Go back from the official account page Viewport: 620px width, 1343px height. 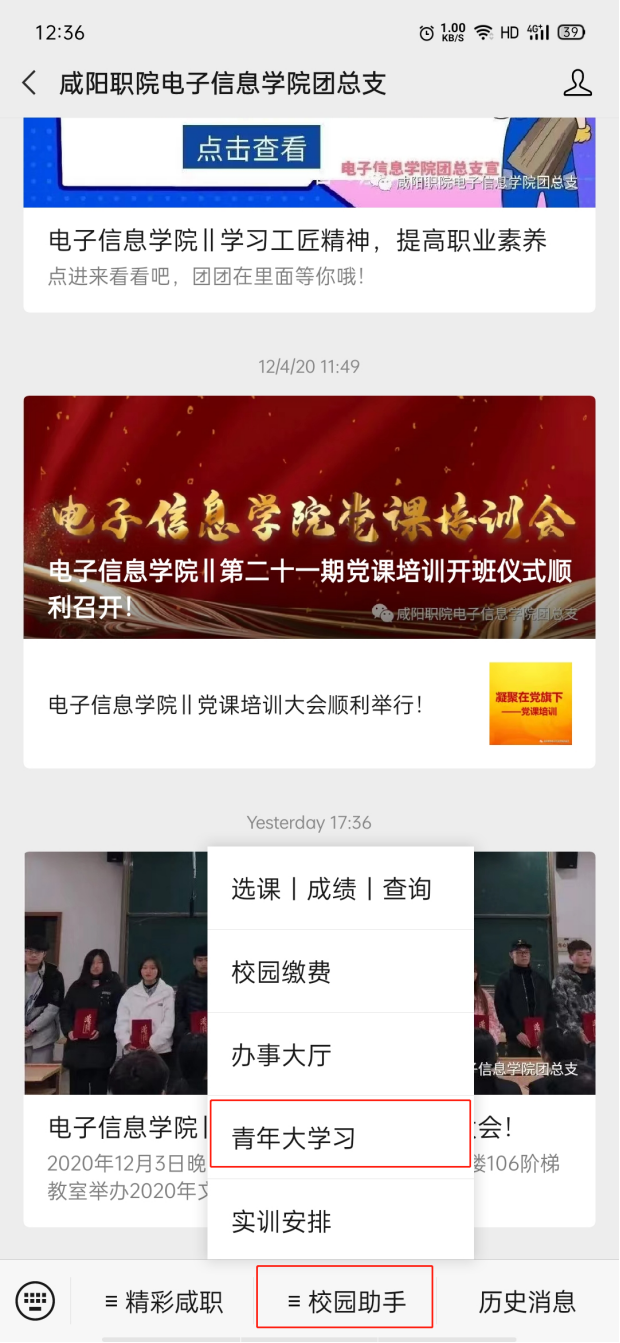click(x=29, y=83)
